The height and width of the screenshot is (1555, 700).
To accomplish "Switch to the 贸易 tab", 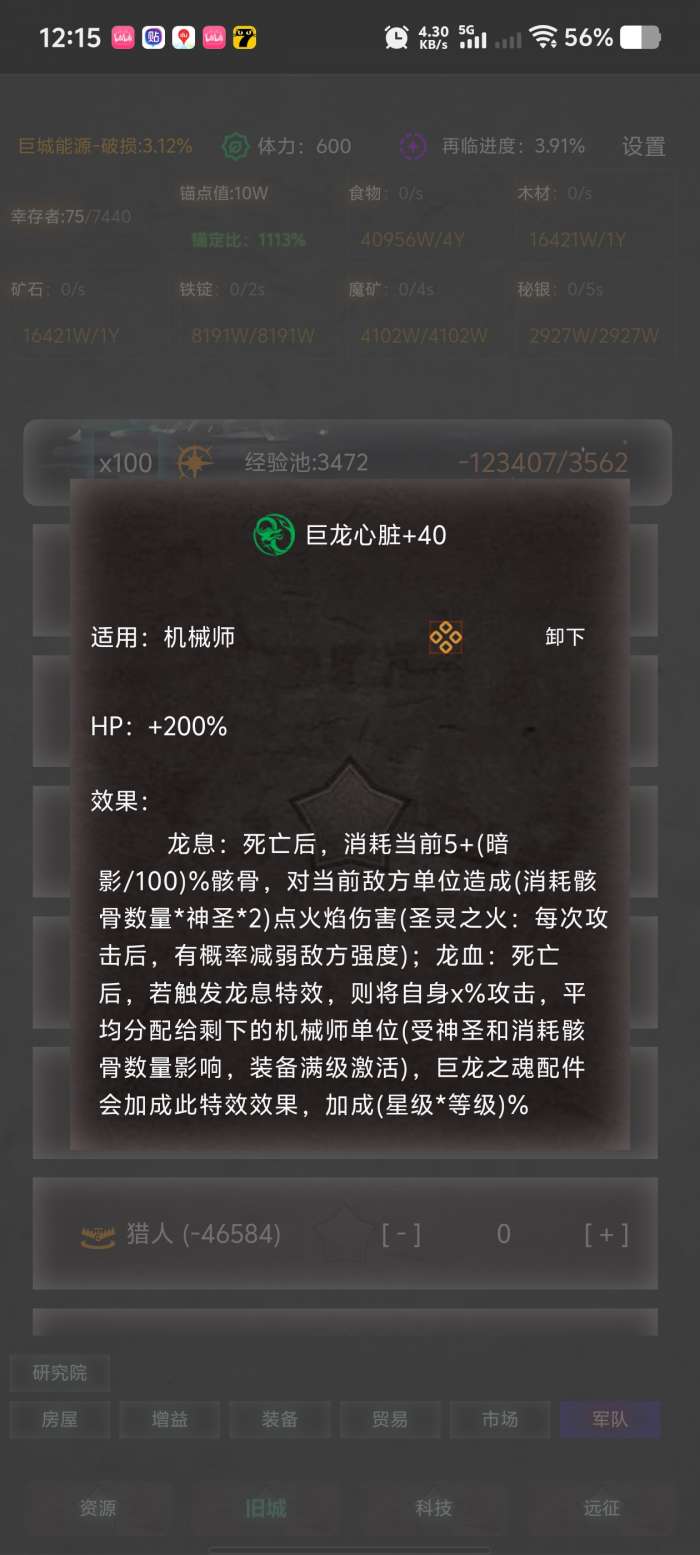I will (x=390, y=1419).
